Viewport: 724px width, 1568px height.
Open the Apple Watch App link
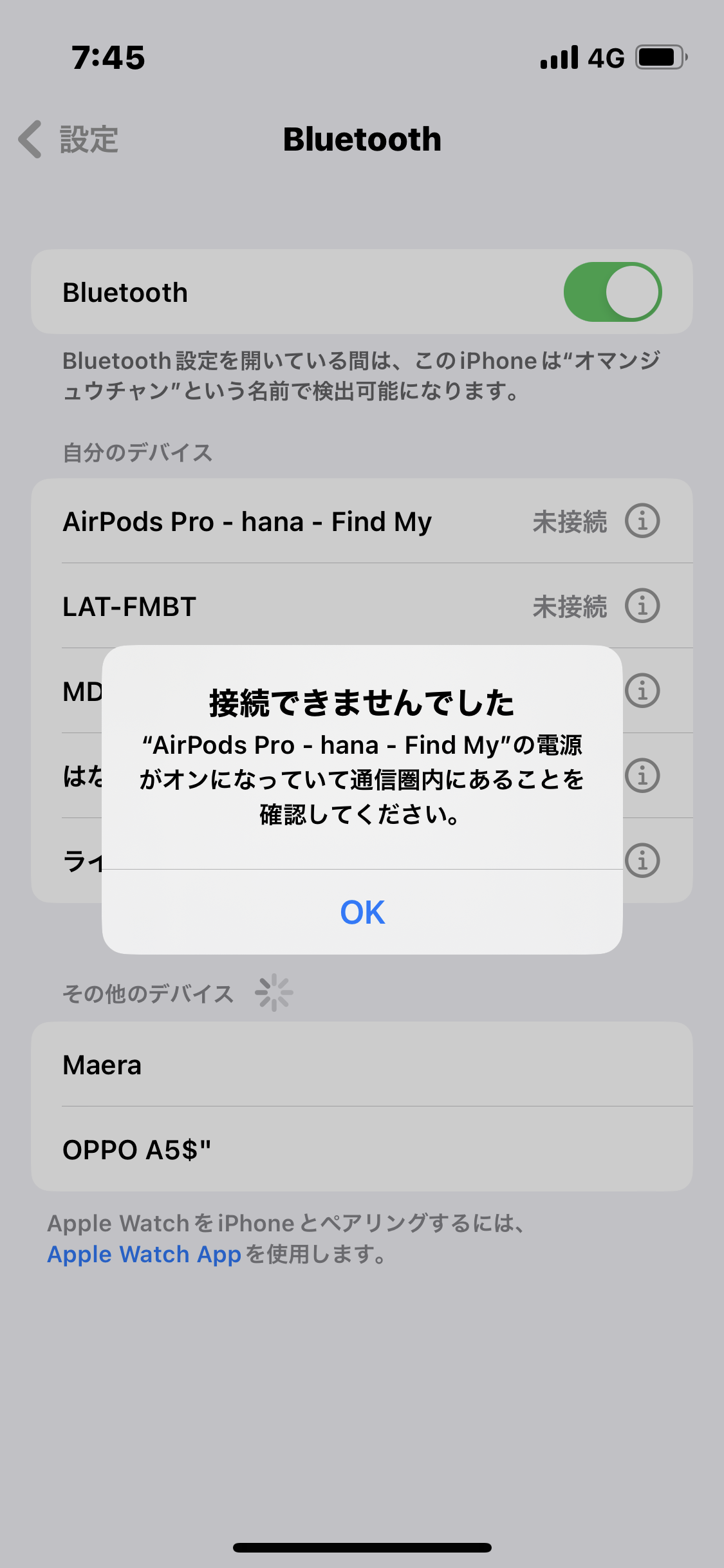point(144,1254)
